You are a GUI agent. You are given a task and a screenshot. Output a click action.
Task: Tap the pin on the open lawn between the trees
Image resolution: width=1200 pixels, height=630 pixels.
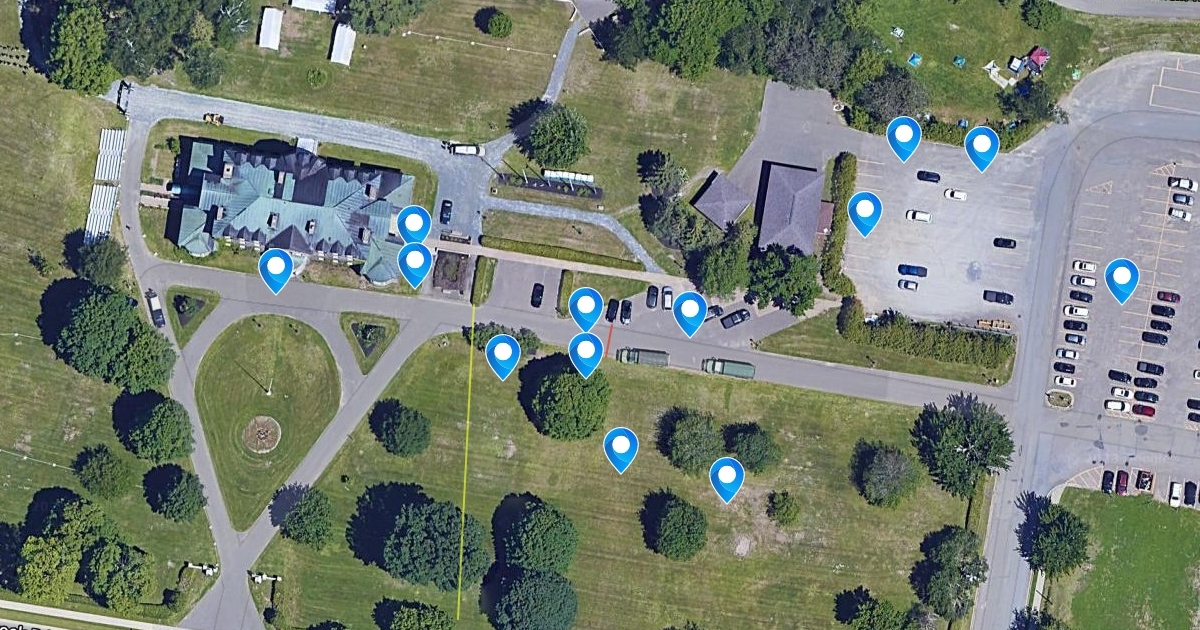(x=621, y=447)
